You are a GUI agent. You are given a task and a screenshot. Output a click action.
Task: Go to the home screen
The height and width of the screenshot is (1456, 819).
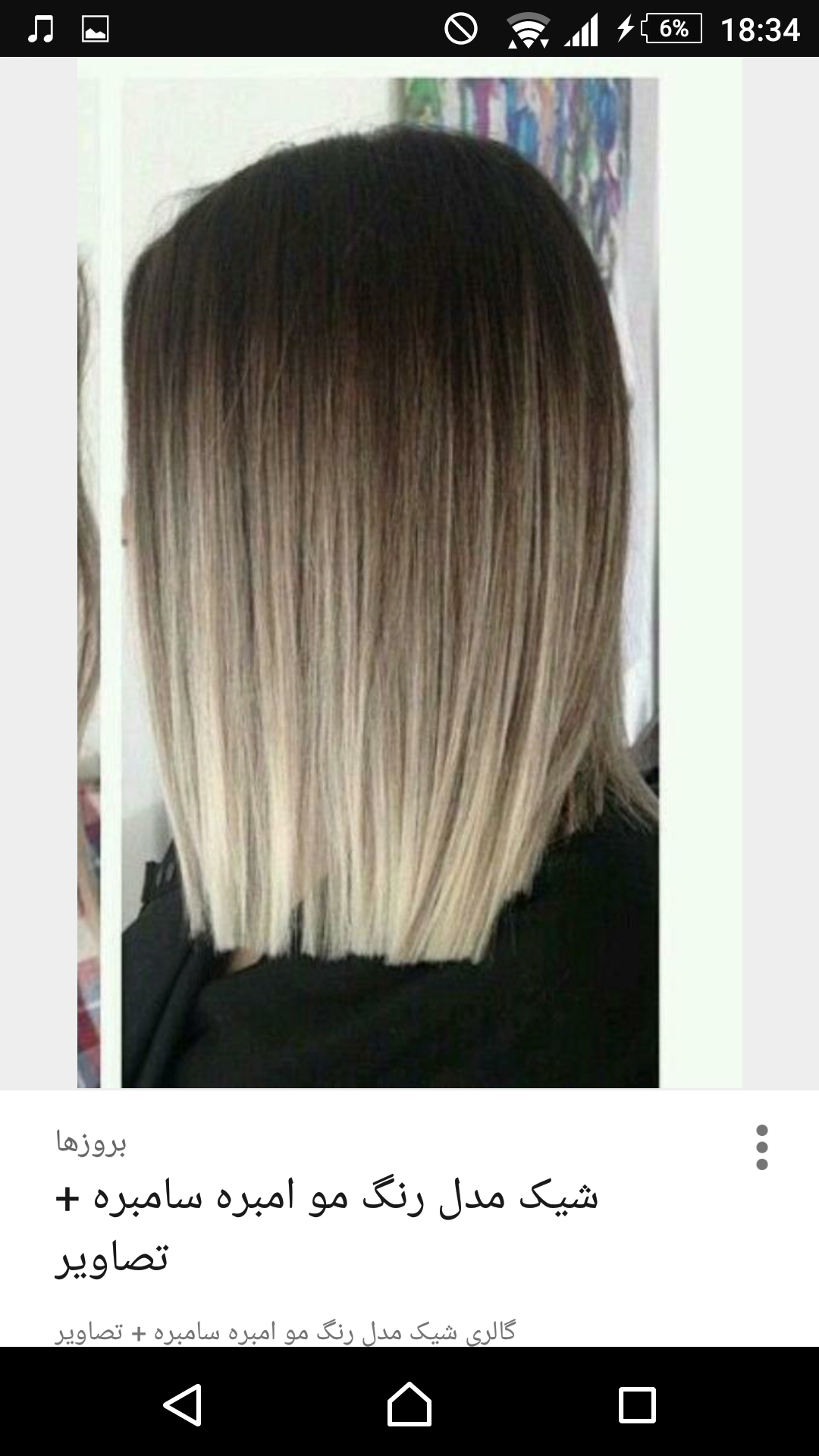(x=409, y=1404)
